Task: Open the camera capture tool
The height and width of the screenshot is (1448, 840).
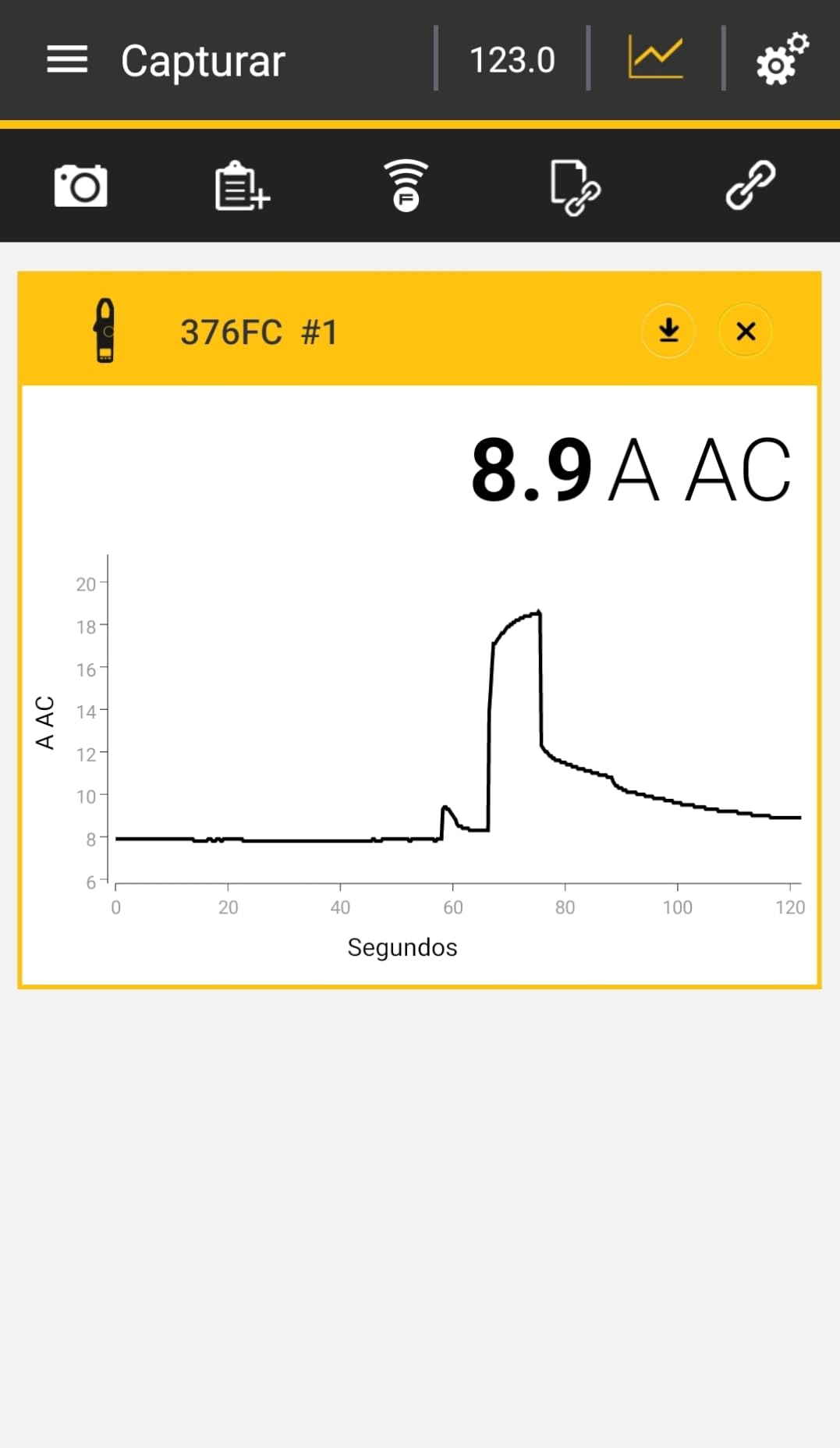Action: 80,186
